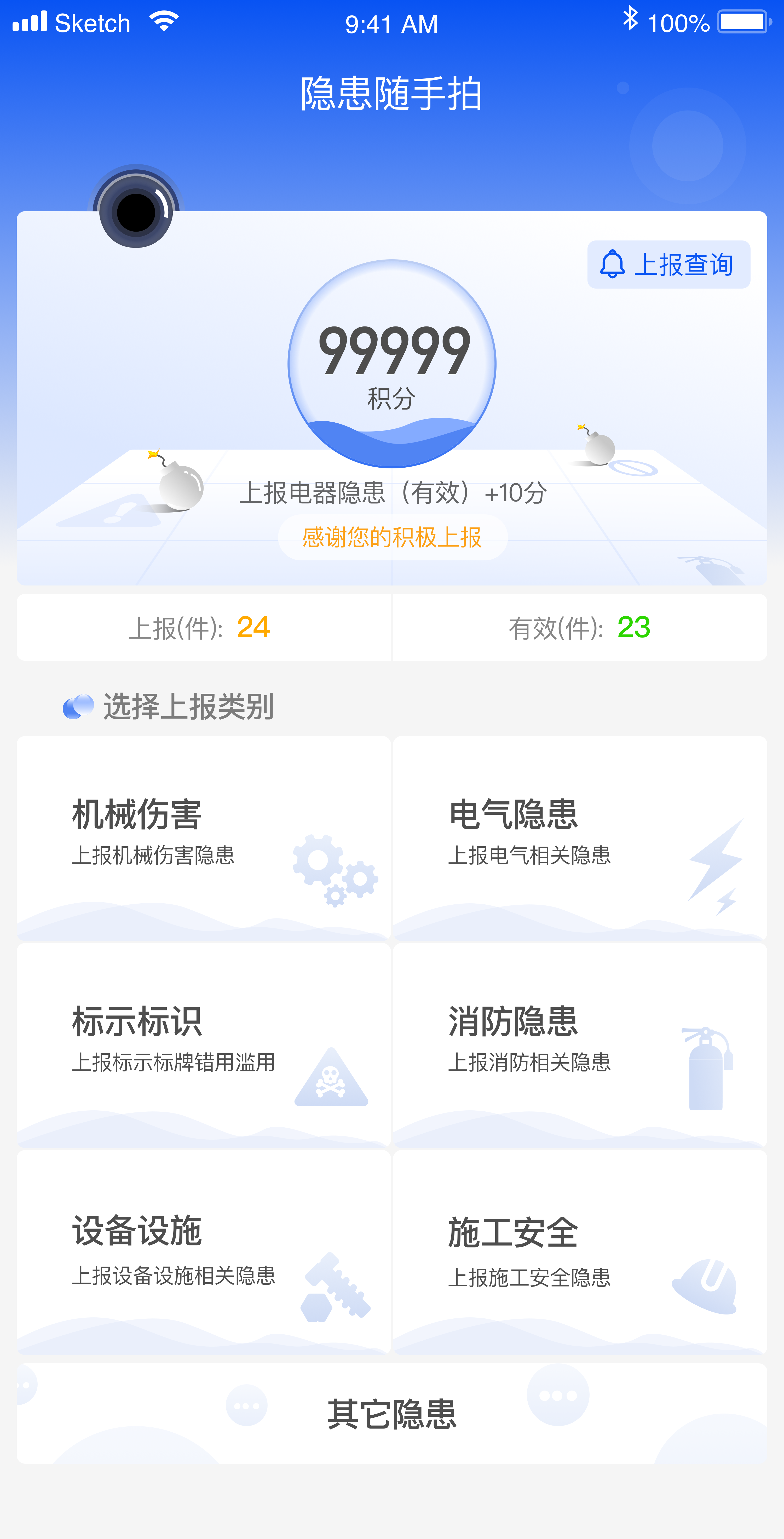Screen dimensions: 784x1539
Task: Choose 其它隐患 to report other hazards
Action: 392,1414
